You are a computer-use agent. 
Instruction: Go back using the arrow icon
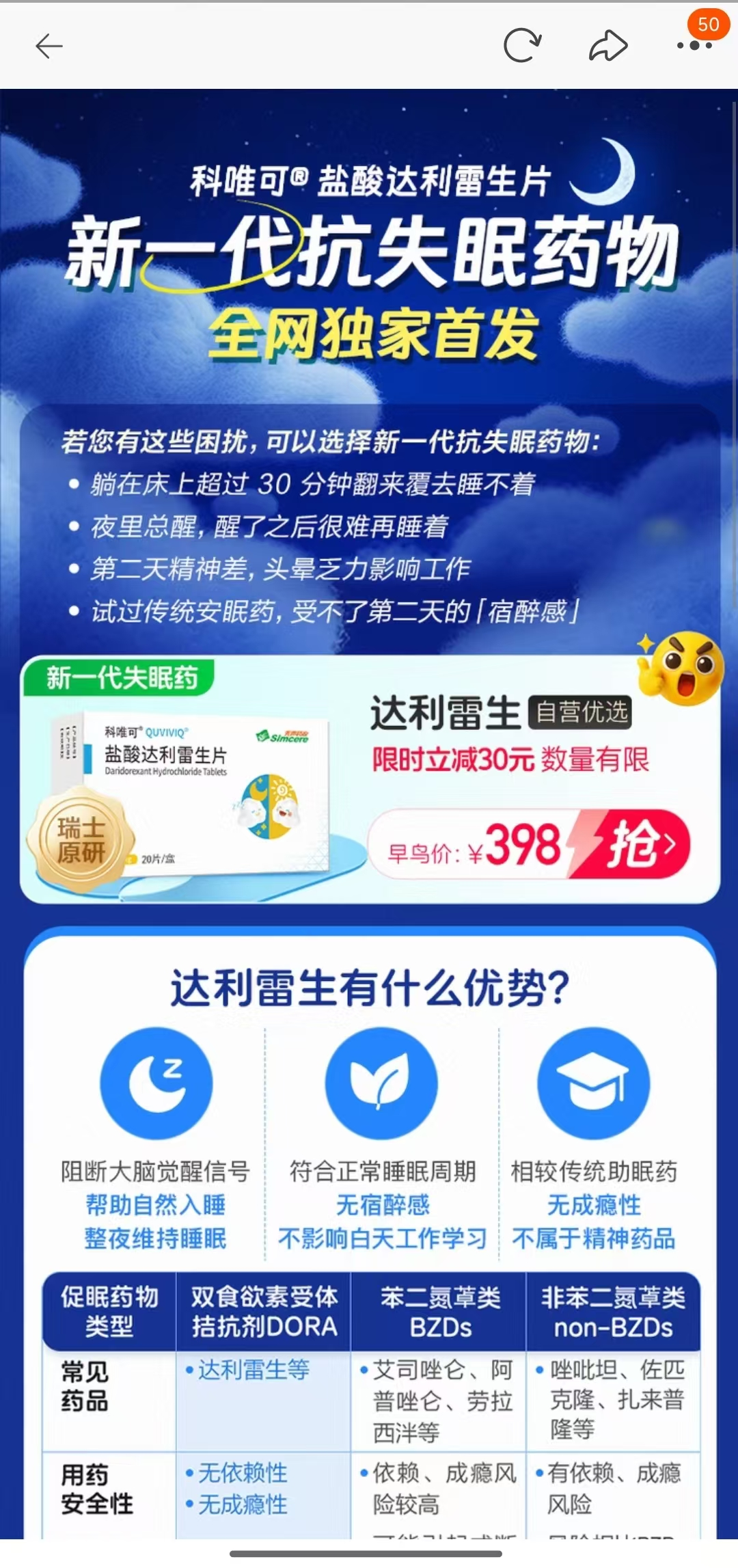49,46
